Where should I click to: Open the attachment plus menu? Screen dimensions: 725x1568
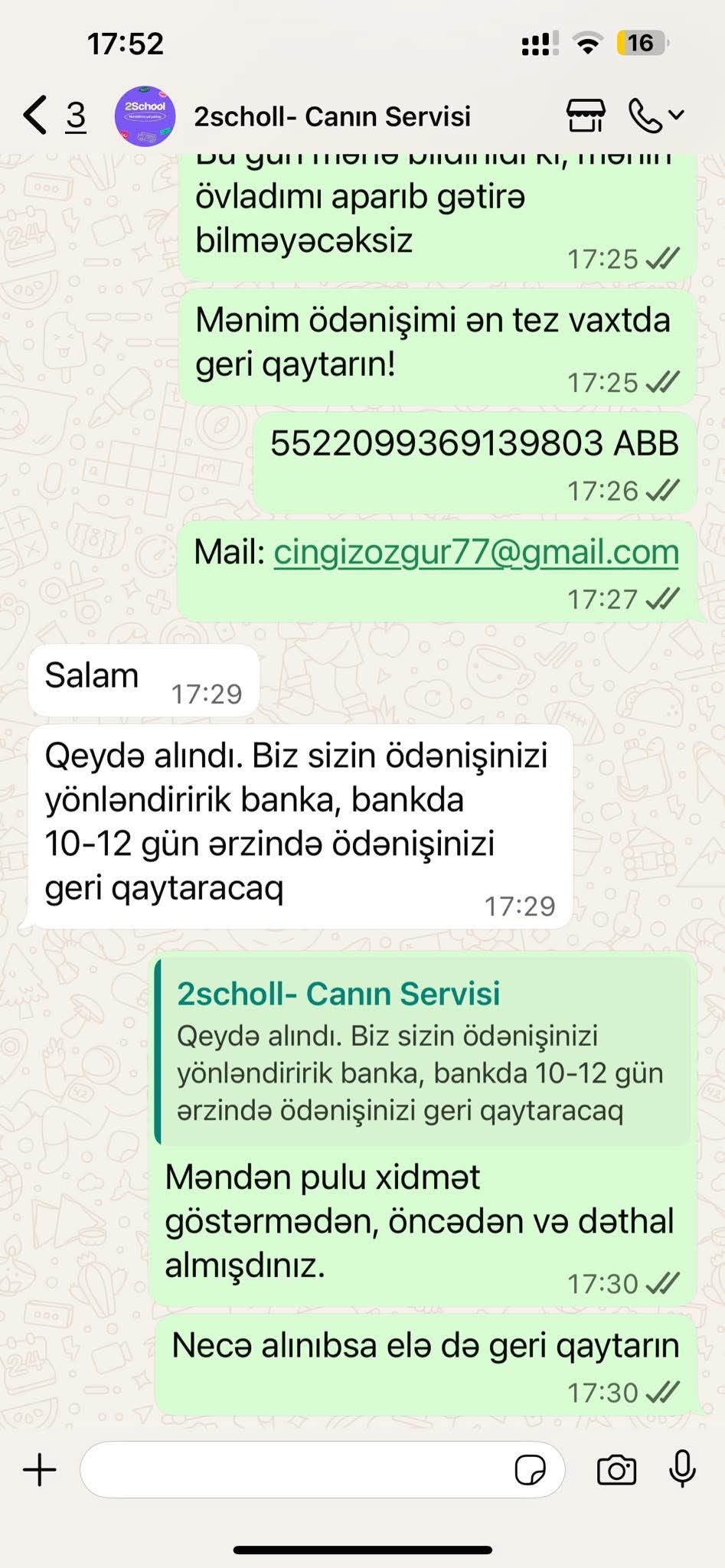tap(40, 1471)
